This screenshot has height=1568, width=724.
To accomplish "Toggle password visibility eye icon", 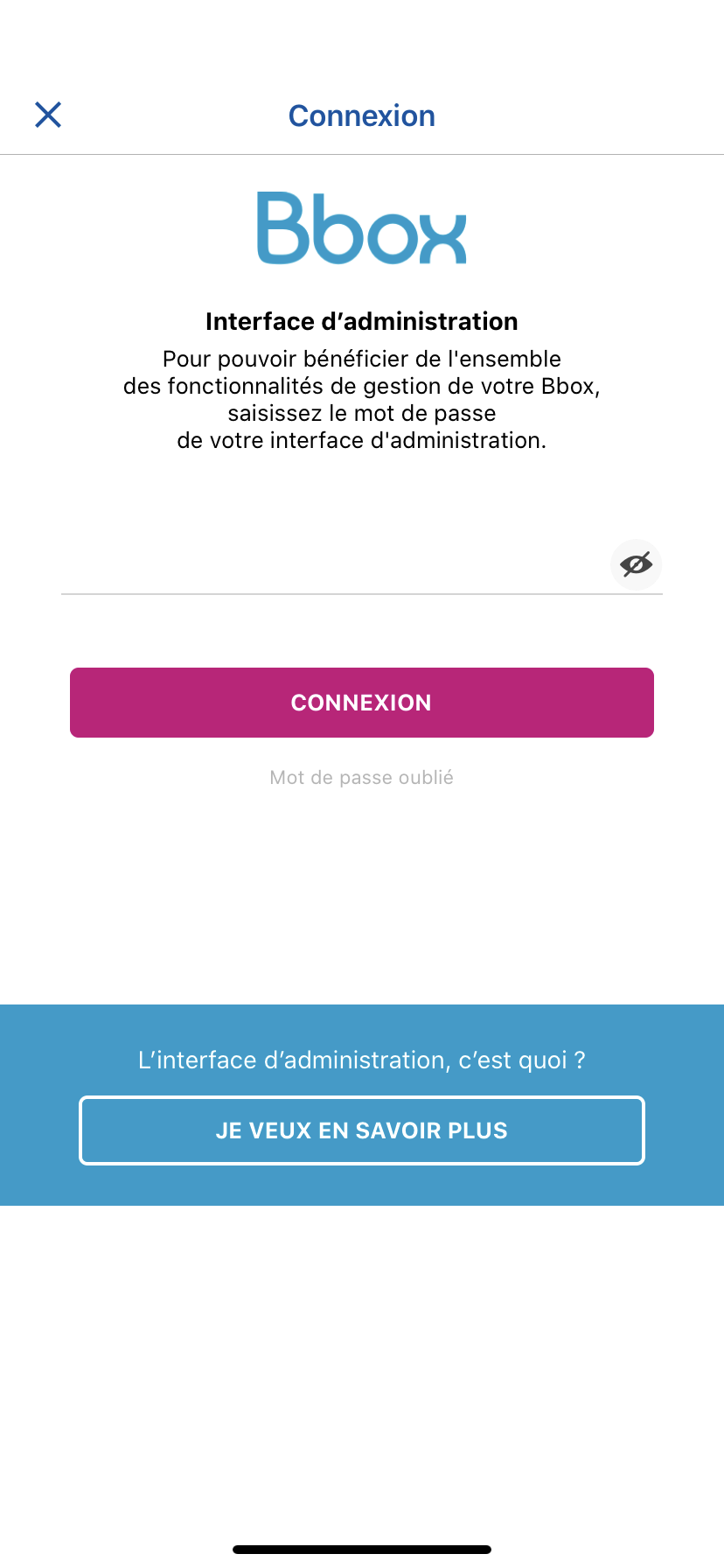I will pos(636,564).
